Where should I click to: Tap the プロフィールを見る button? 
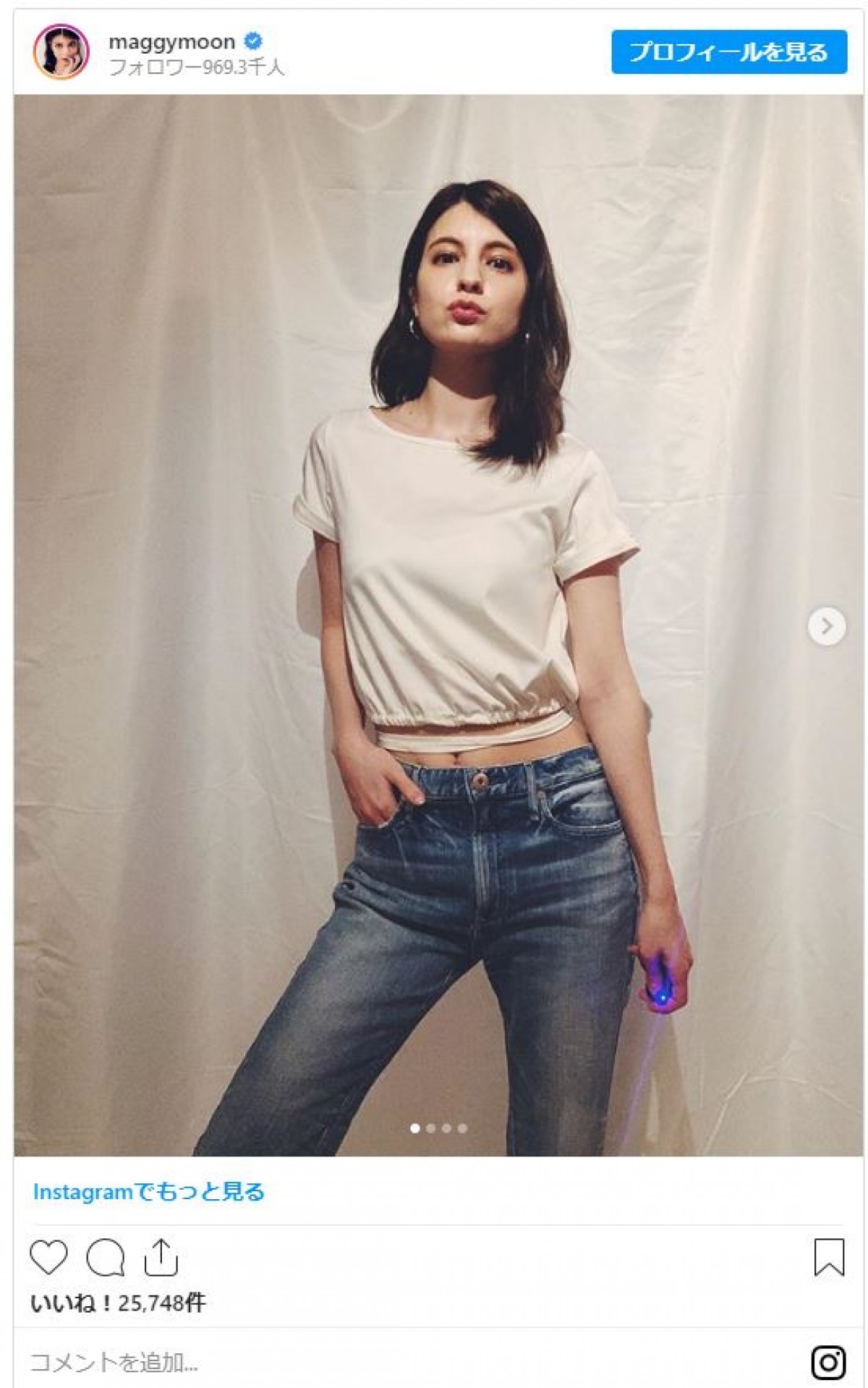728,52
